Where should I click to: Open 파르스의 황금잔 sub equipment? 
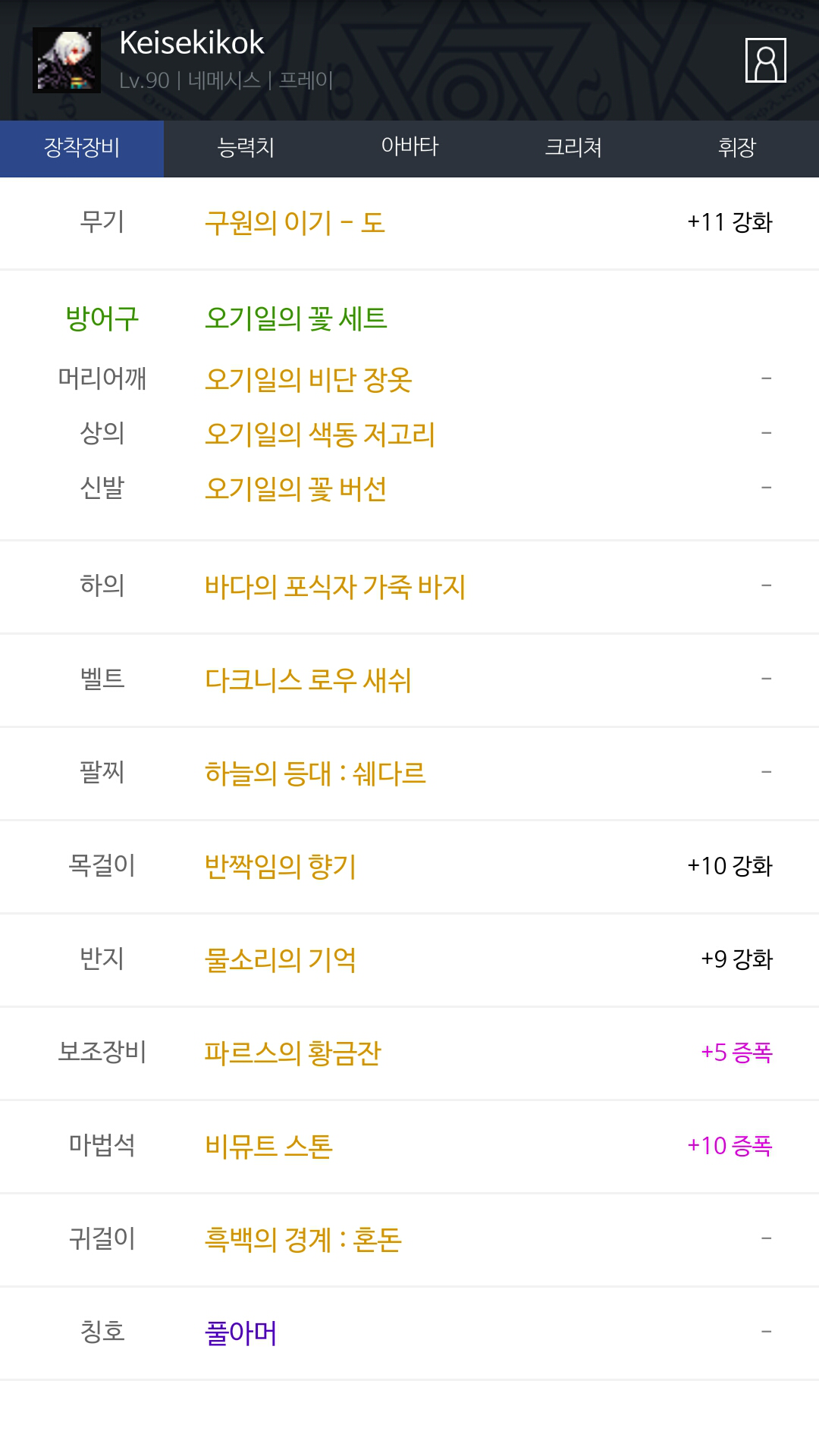point(293,1053)
